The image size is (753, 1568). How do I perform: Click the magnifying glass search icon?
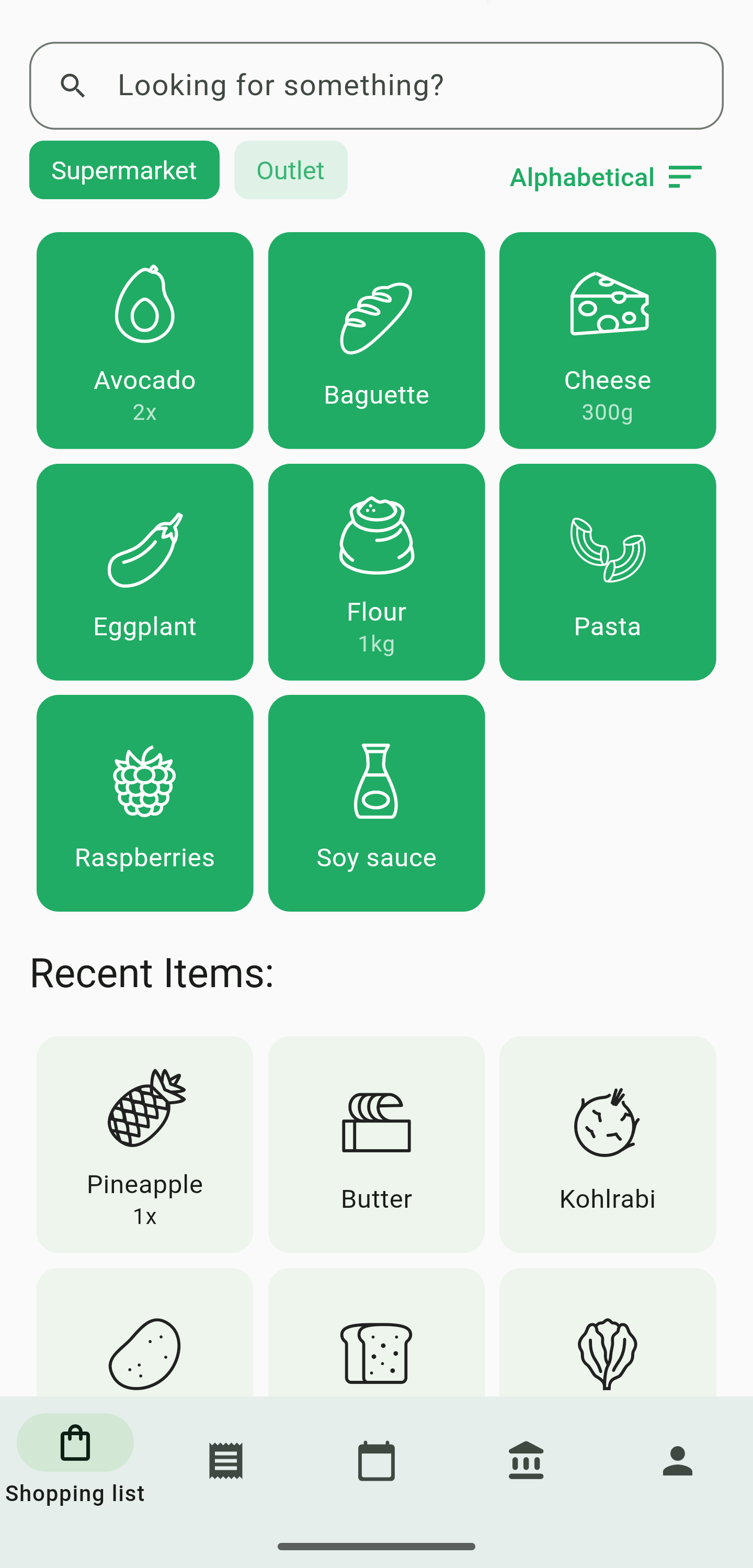pos(74,85)
